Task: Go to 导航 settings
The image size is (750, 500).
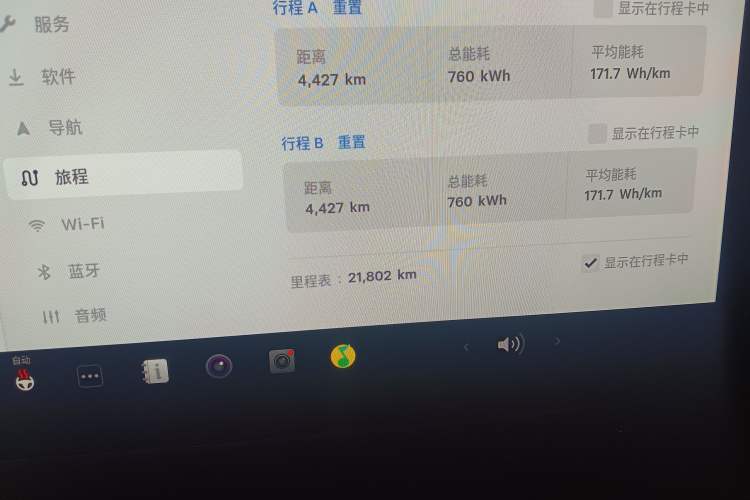Action: click(64, 128)
